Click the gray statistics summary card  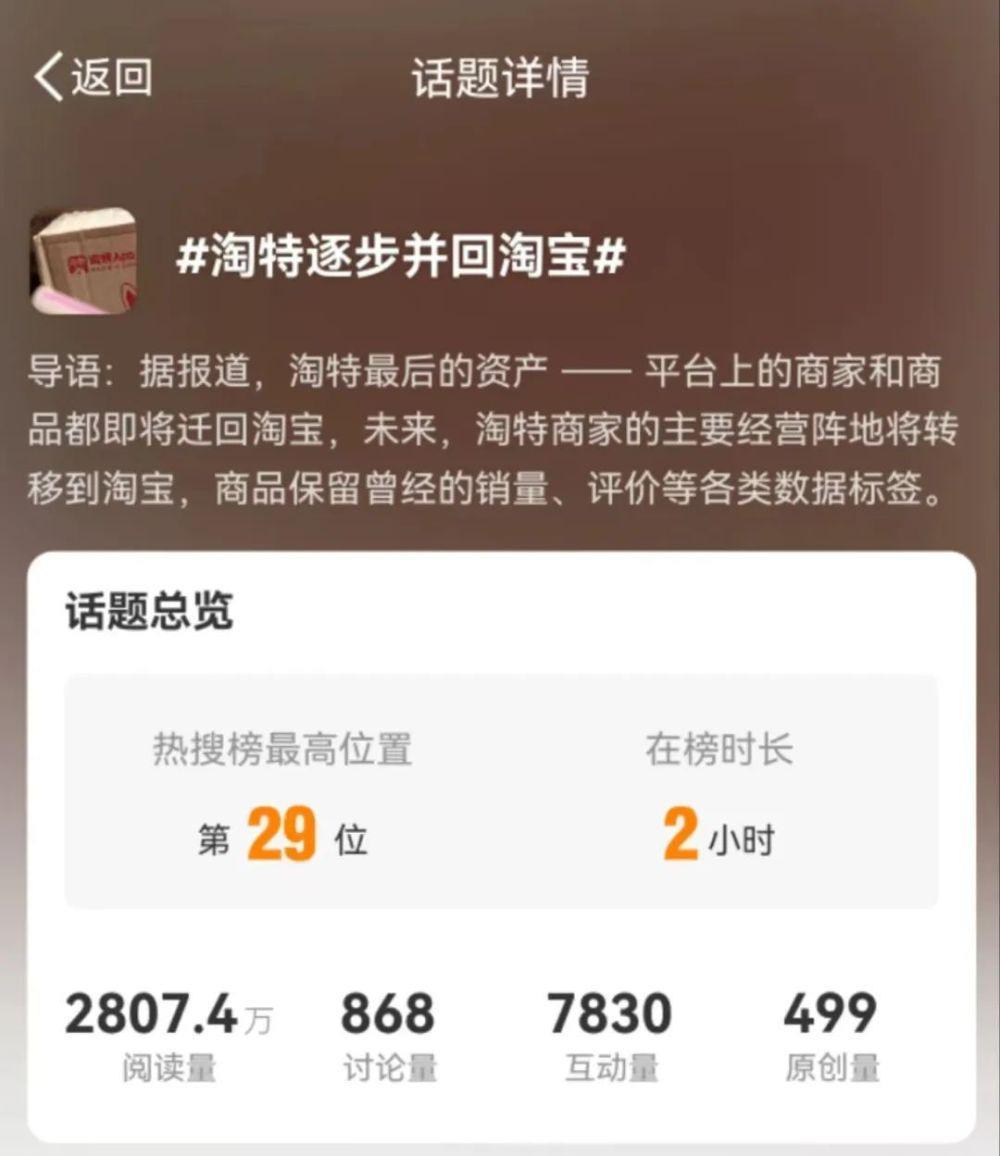click(500, 790)
